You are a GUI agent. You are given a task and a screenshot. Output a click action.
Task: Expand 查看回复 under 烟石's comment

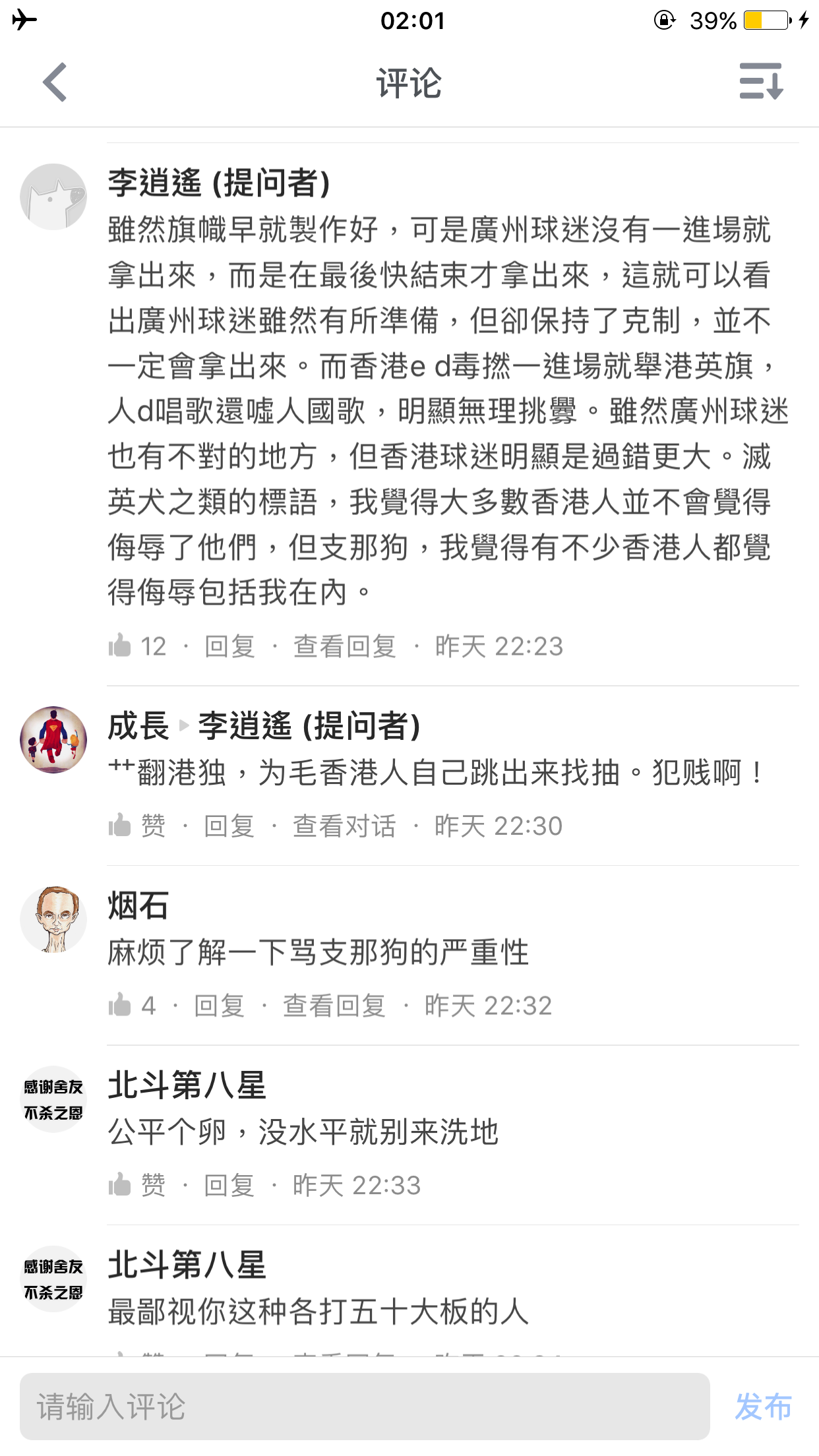(335, 1003)
